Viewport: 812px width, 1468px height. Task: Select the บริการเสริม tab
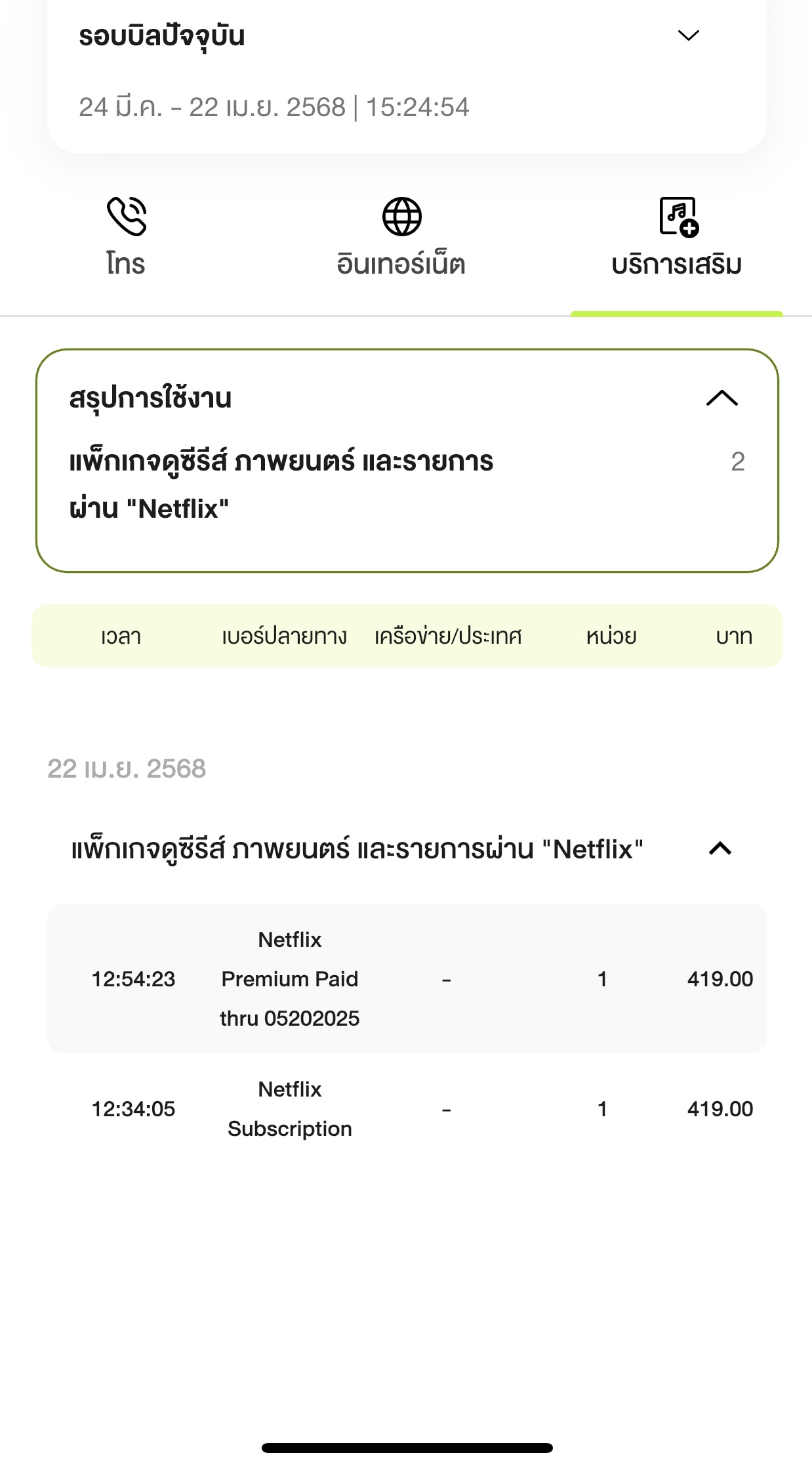click(x=677, y=237)
